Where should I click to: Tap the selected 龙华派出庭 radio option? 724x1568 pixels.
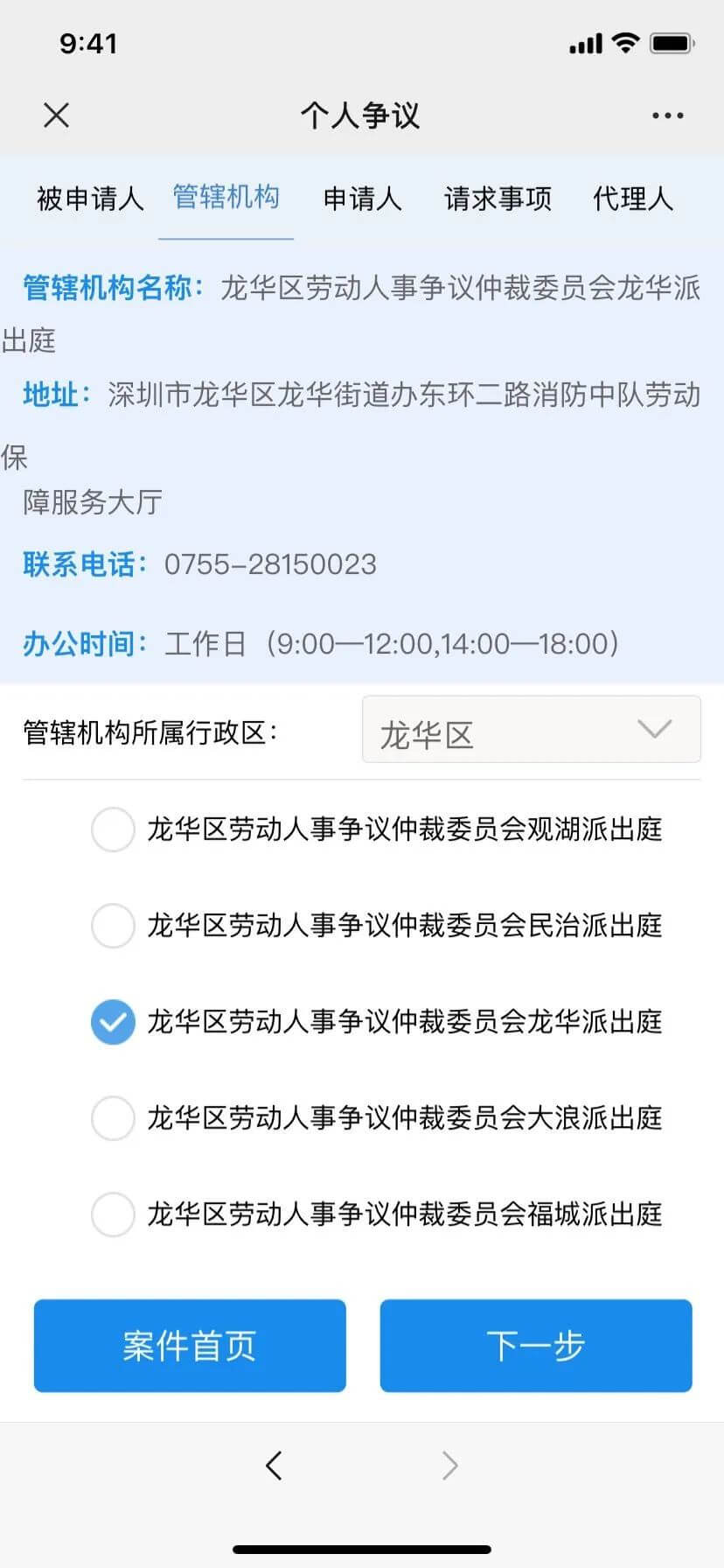114,1021
